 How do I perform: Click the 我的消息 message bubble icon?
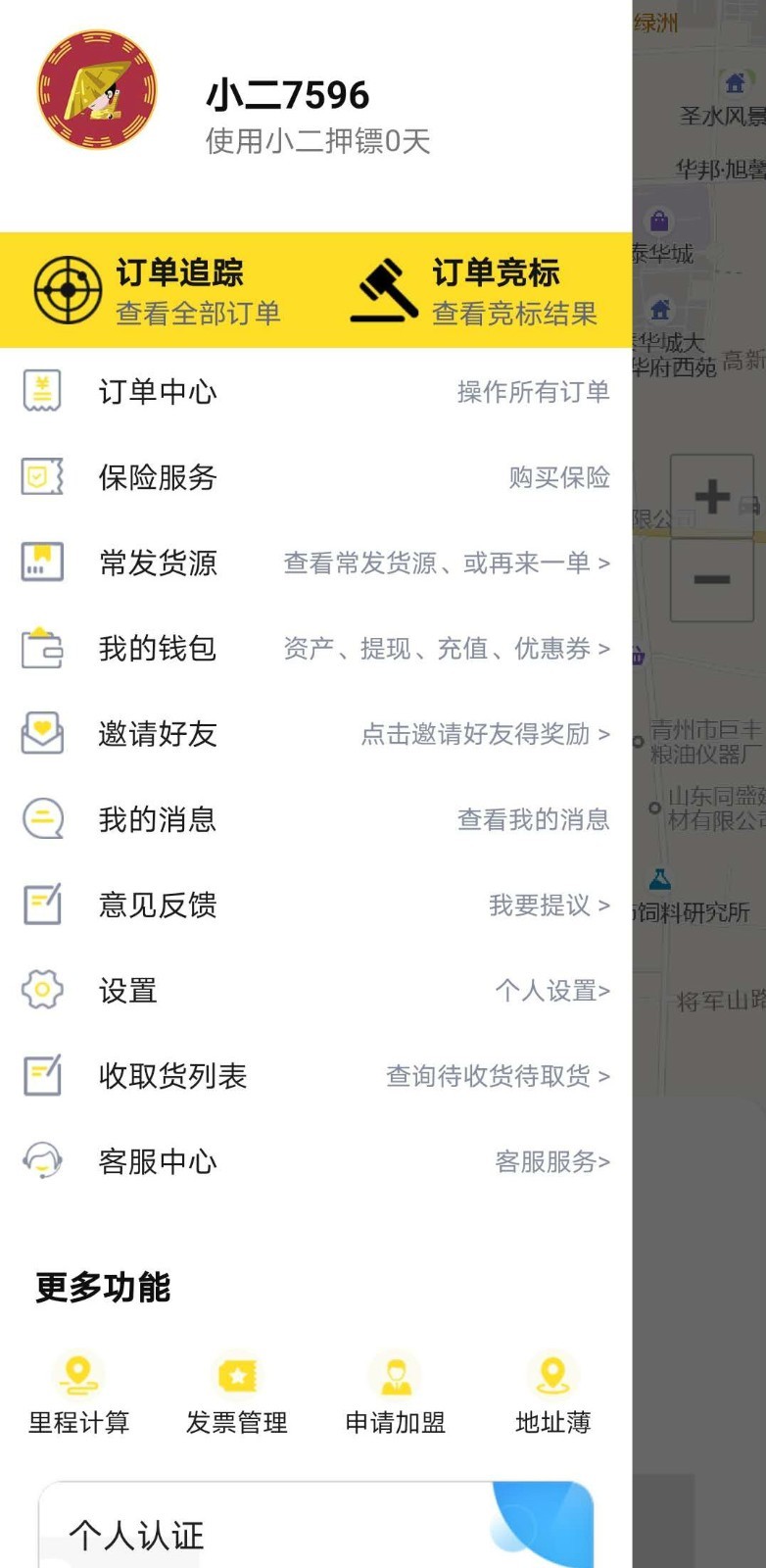click(x=41, y=819)
